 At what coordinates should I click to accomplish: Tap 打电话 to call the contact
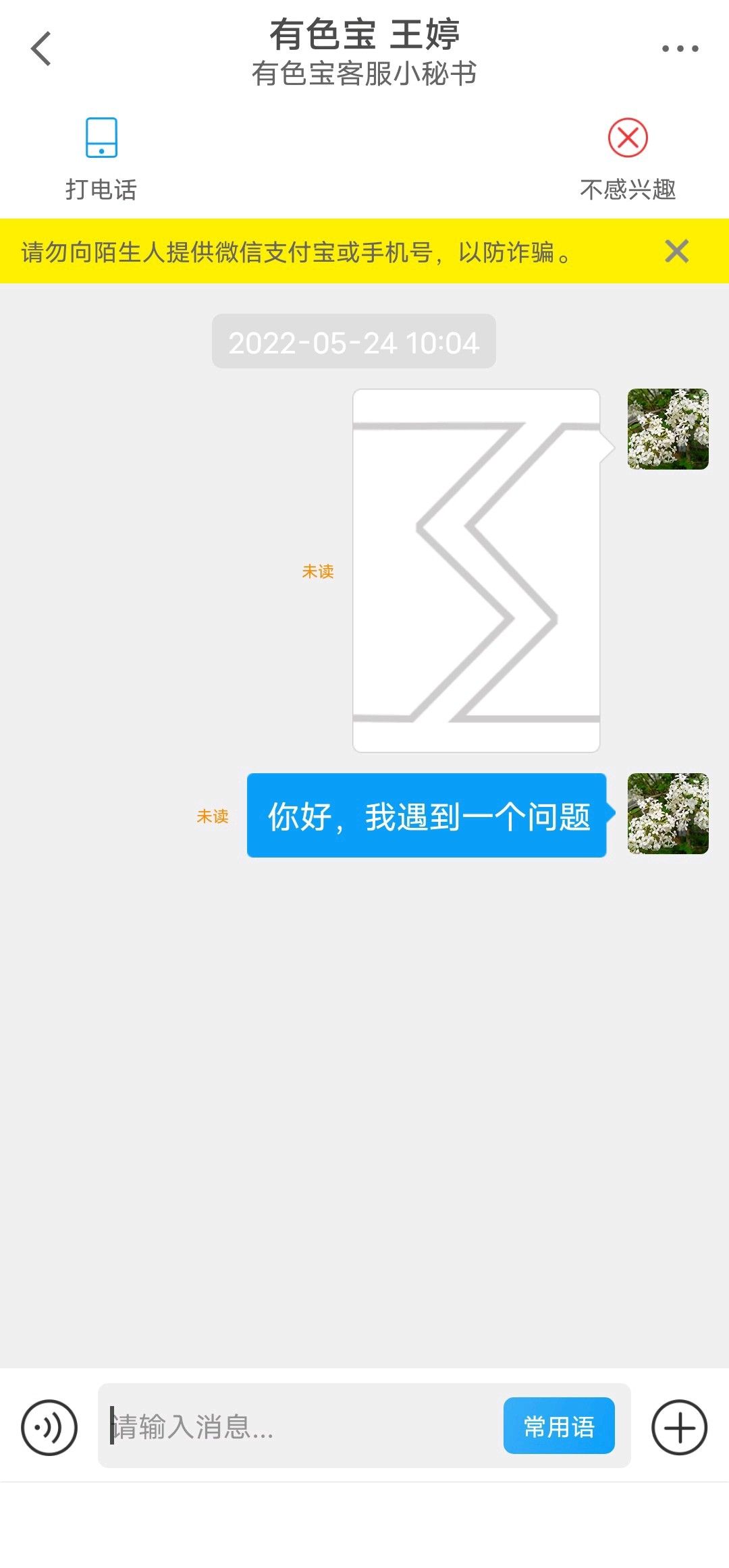[x=101, y=160]
